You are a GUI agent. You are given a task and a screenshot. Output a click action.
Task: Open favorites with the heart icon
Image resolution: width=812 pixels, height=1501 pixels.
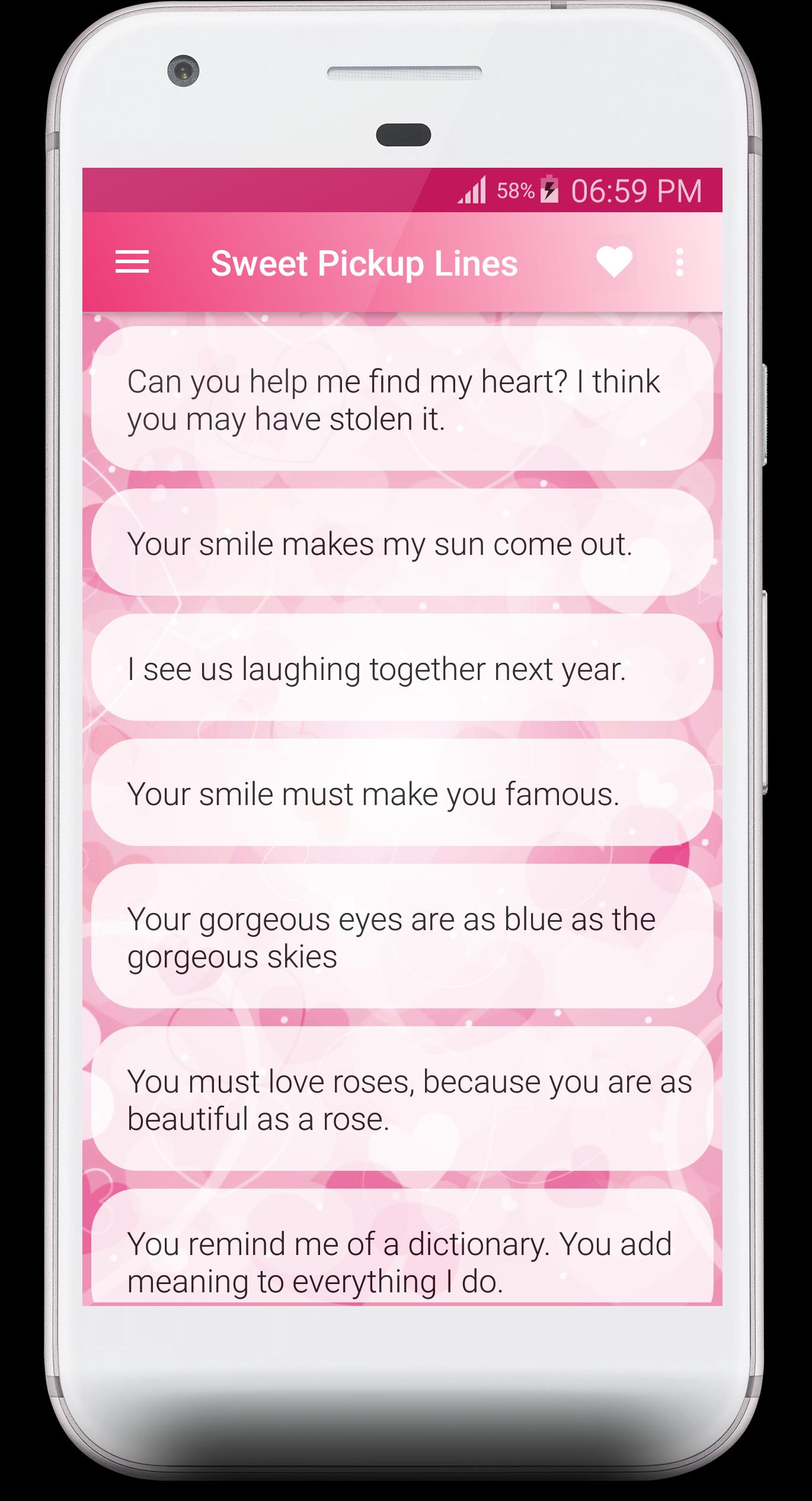(614, 262)
